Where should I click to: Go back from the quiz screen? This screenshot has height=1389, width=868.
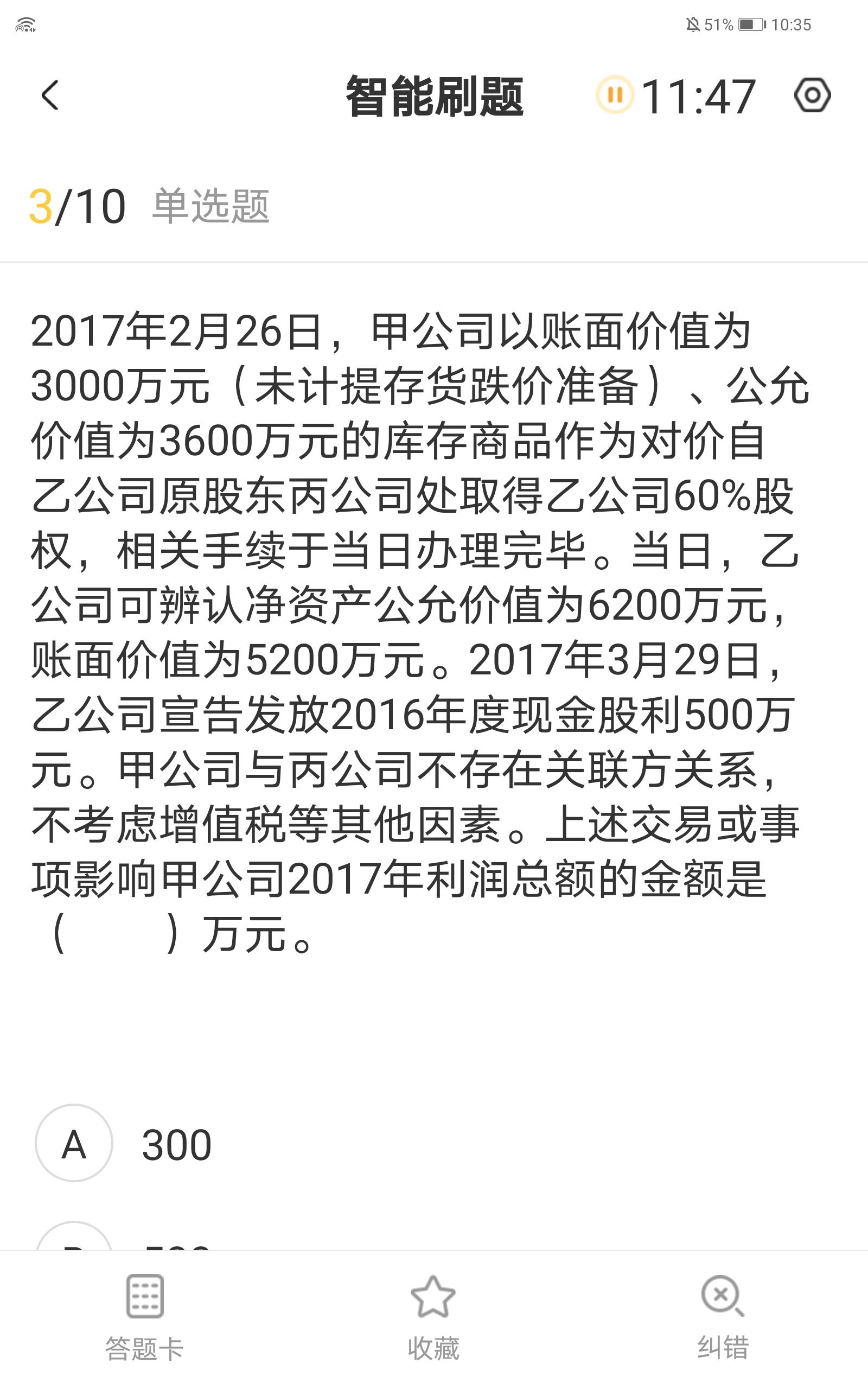(x=50, y=95)
